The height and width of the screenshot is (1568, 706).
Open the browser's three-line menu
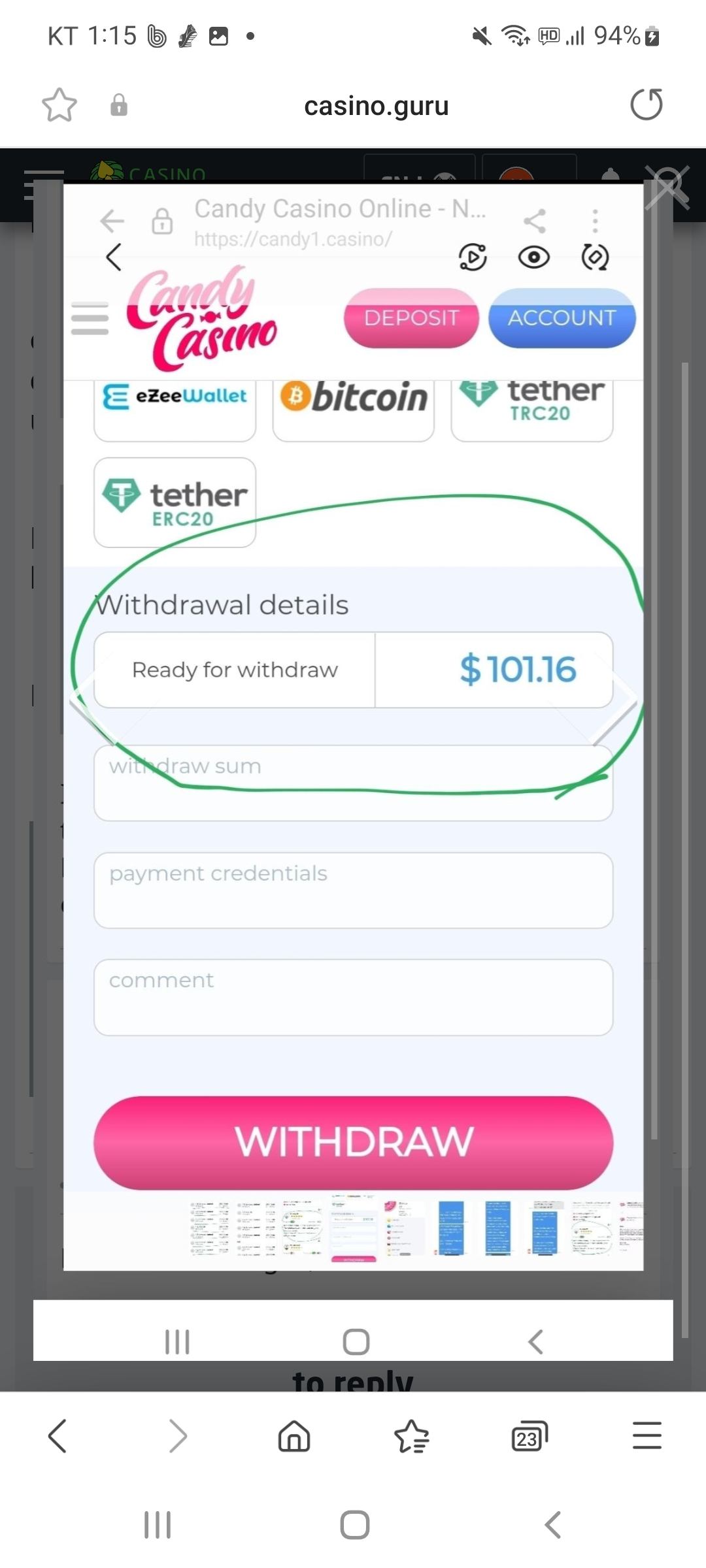tap(647, 1435)
